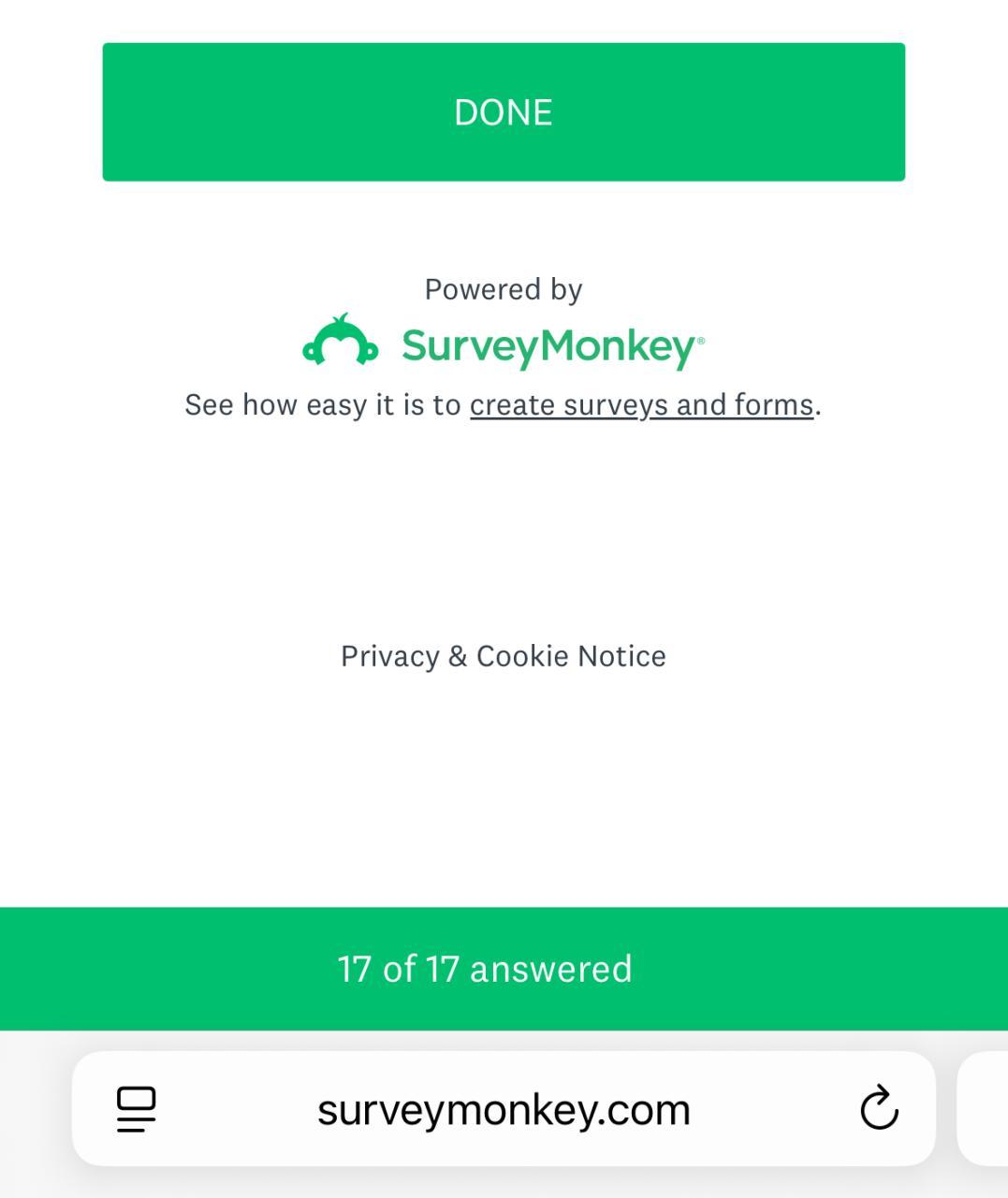1008x1198 pixels.
Task: Open the page menu in the address bar
Action: 137,1108
